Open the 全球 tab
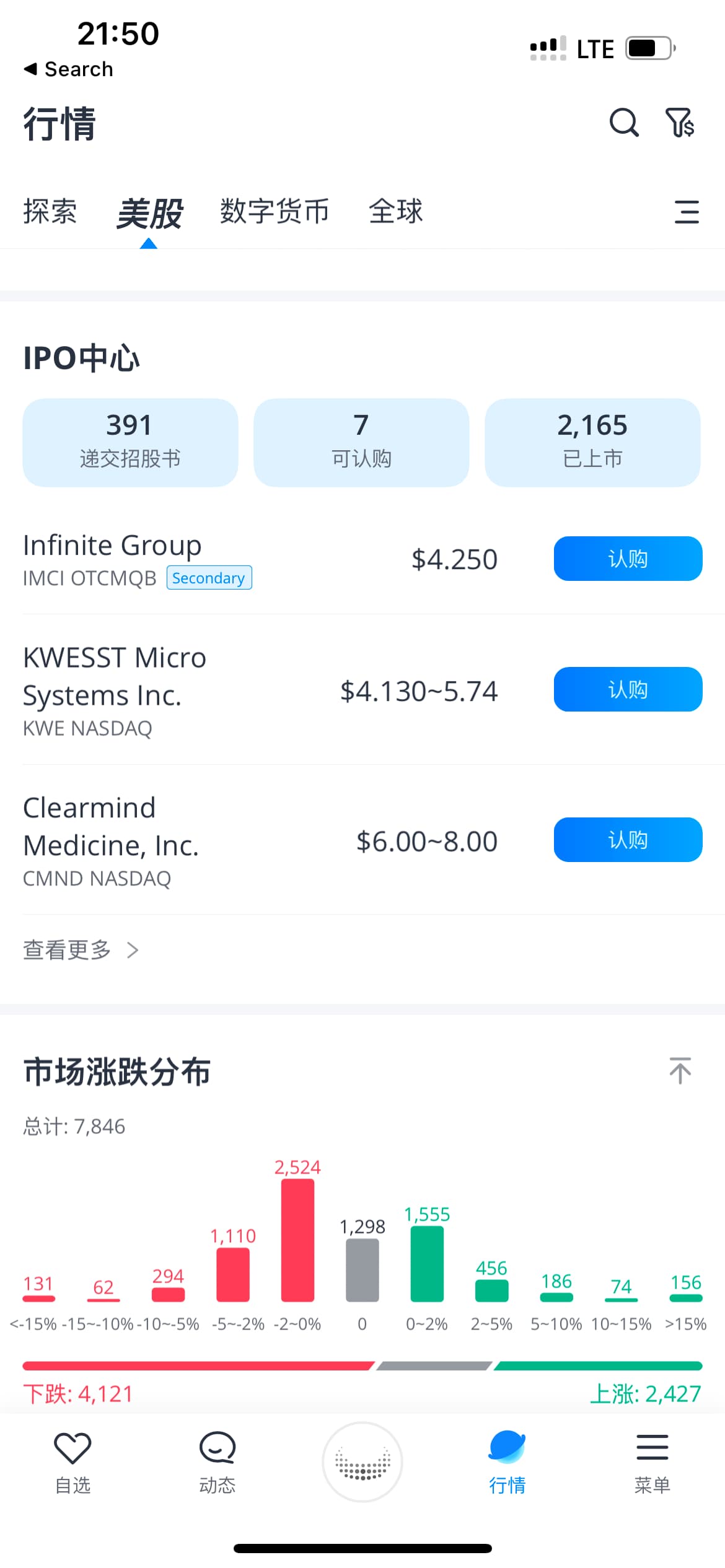Screen dimensions: 725x1568 (x=396, y=212)
